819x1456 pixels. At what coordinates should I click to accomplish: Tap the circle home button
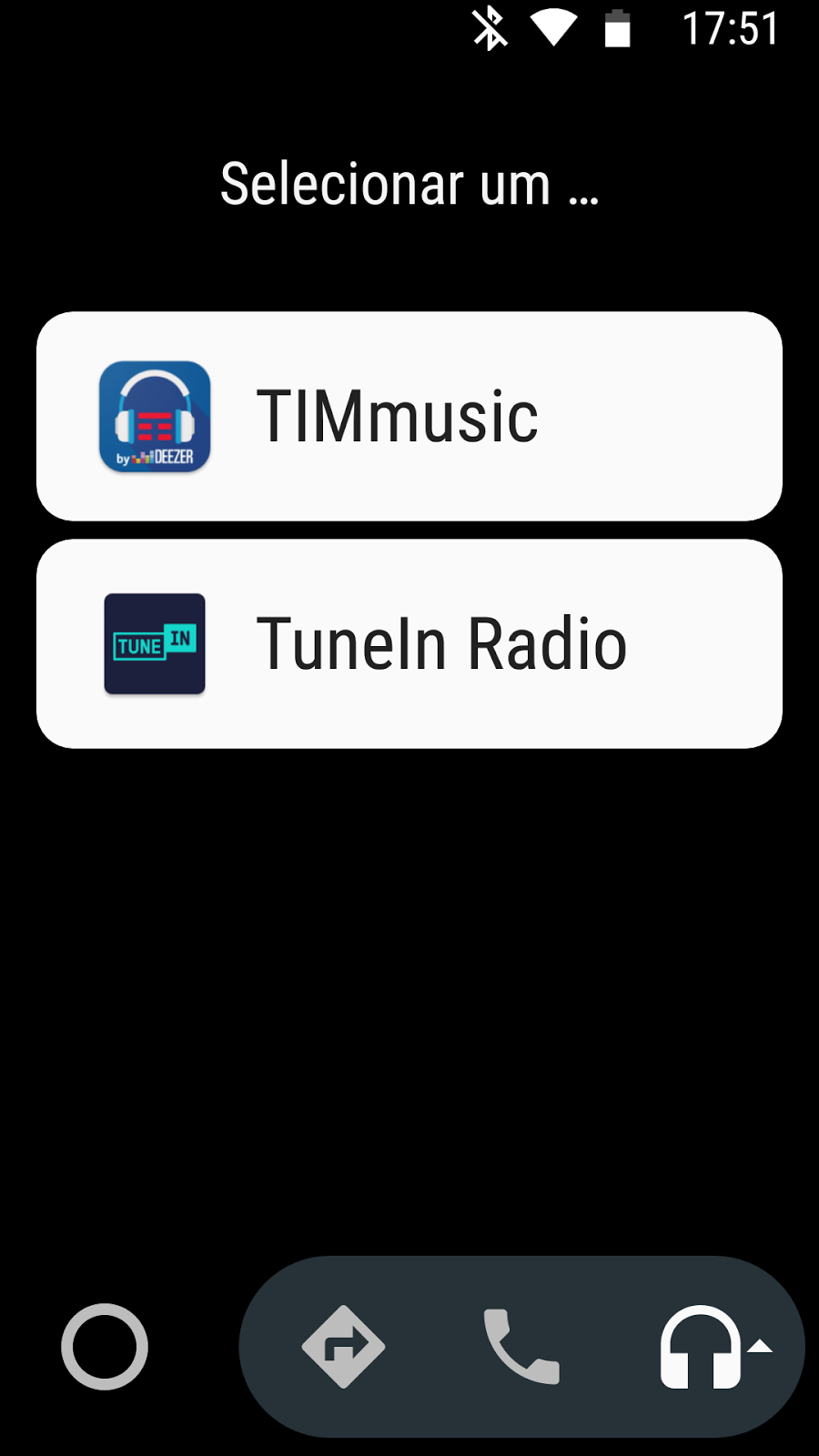coord(105,1347)
